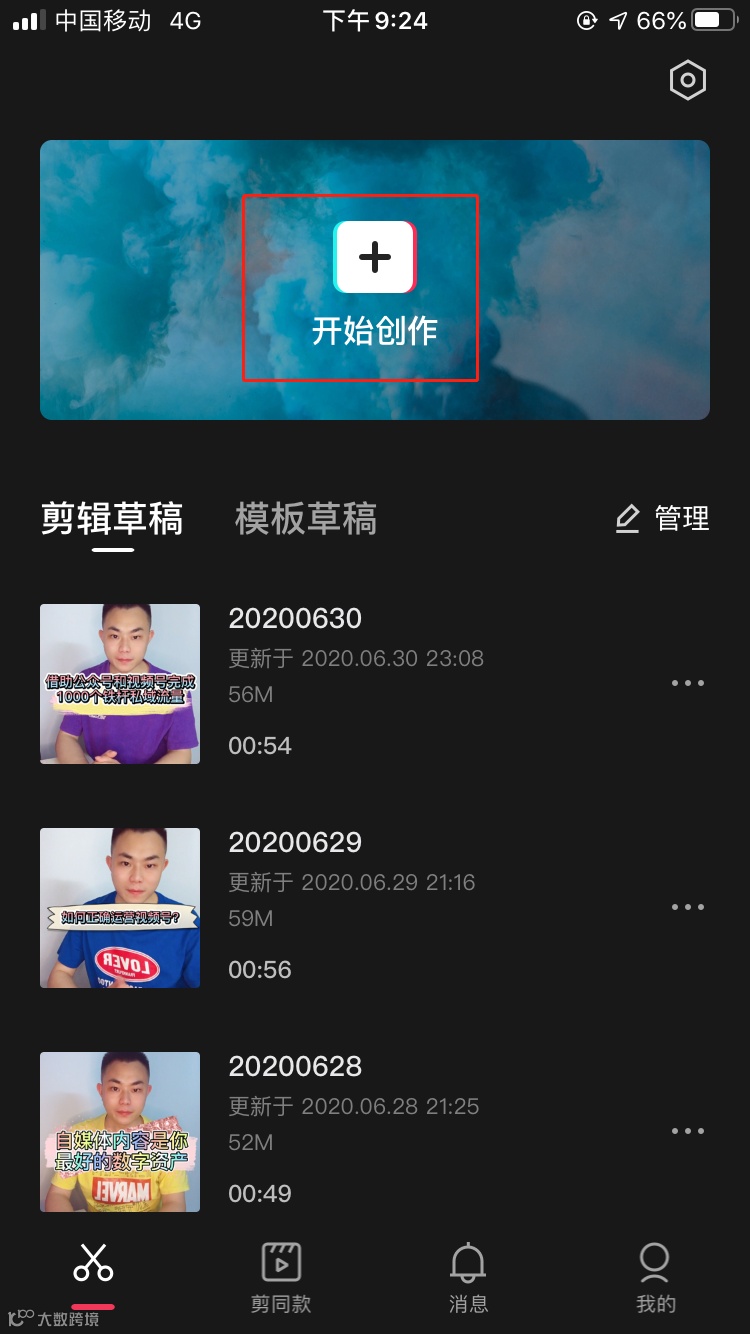Open draft 20200629
Image resolution: width=750 pixels, height=1334 pixels.
pyautogui.click(x=120, y=908)
